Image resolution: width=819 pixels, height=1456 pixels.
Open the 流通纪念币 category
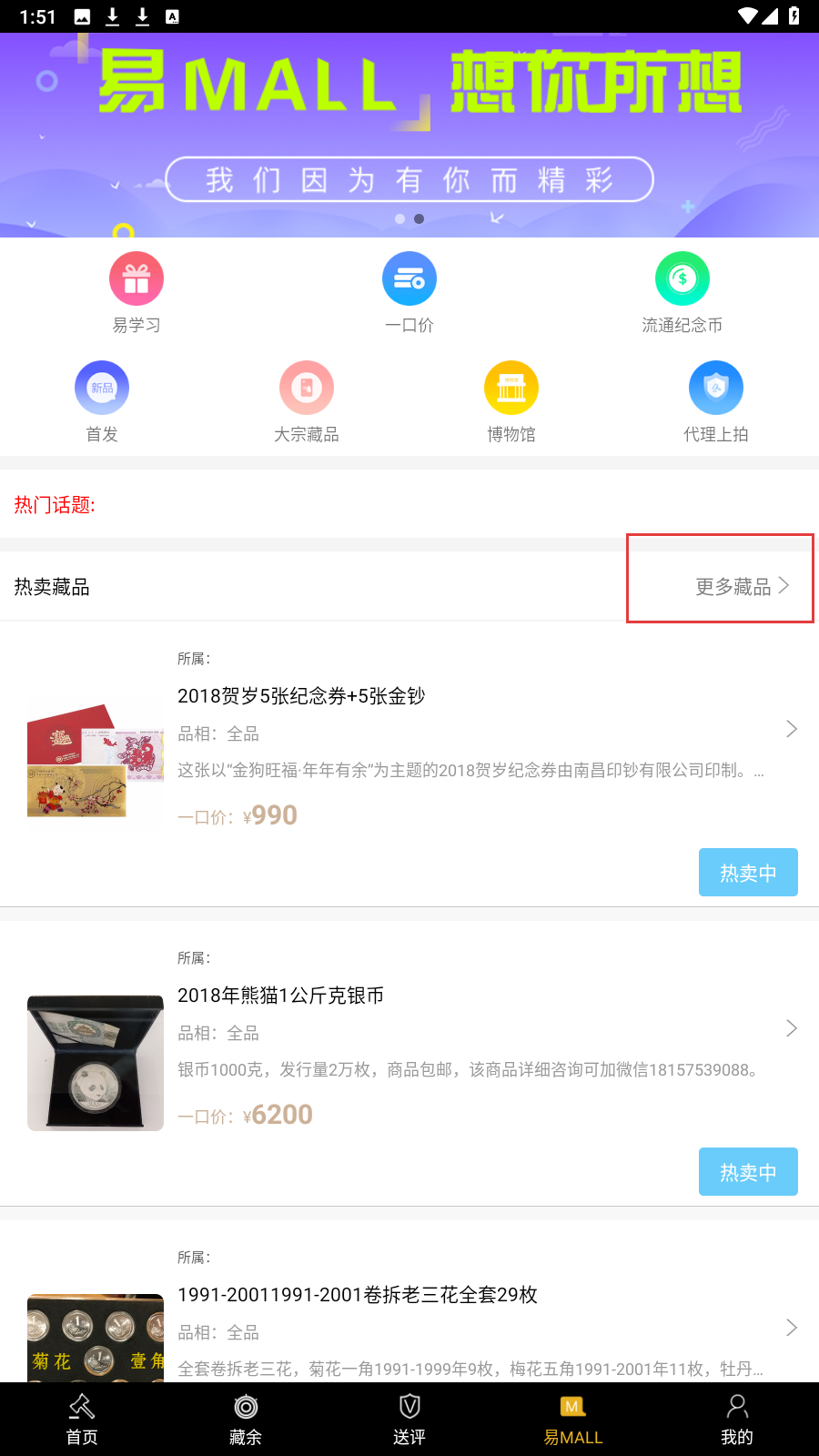682,292
